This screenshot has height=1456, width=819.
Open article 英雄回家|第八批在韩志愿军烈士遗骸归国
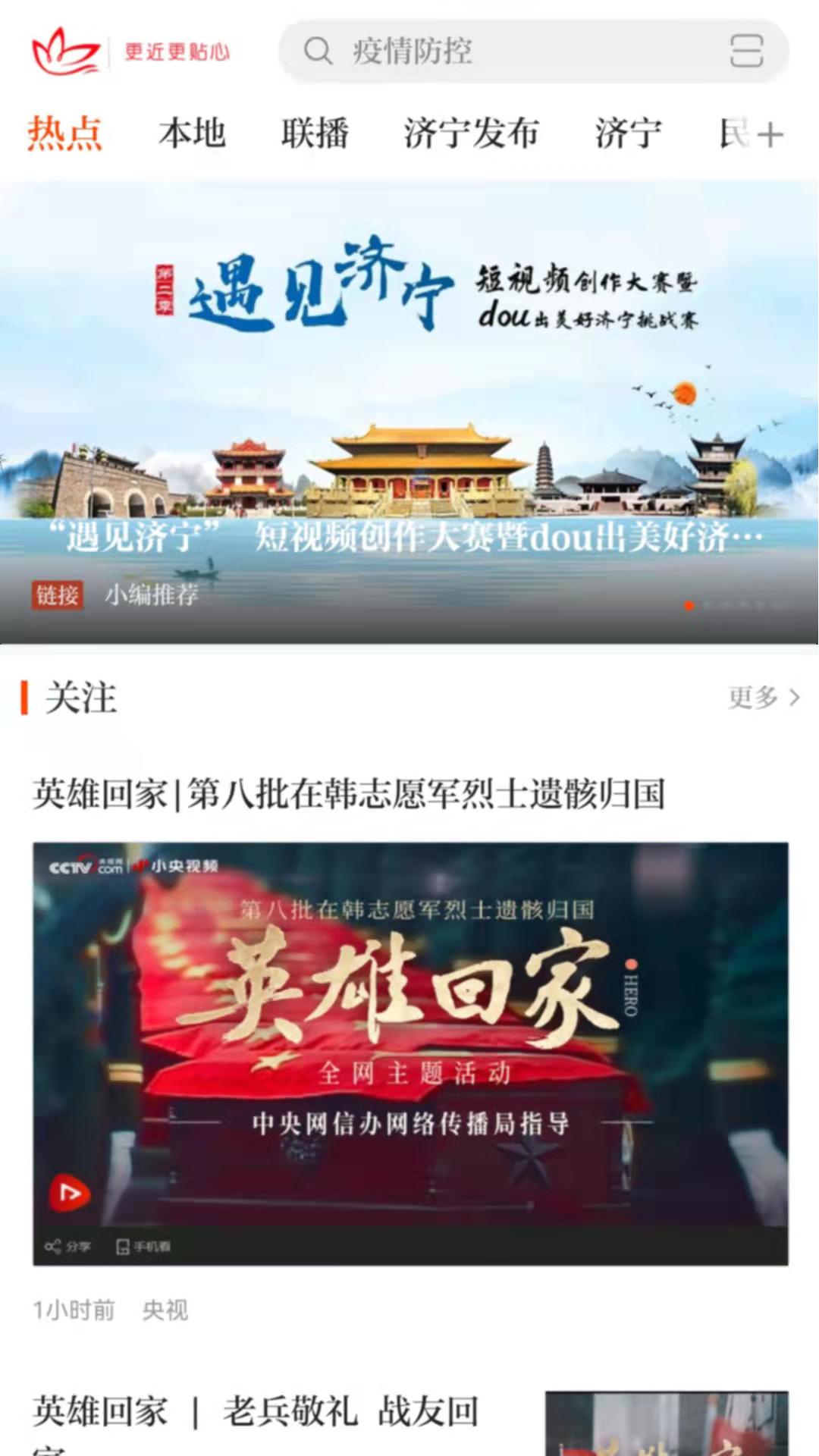point(349,794)
